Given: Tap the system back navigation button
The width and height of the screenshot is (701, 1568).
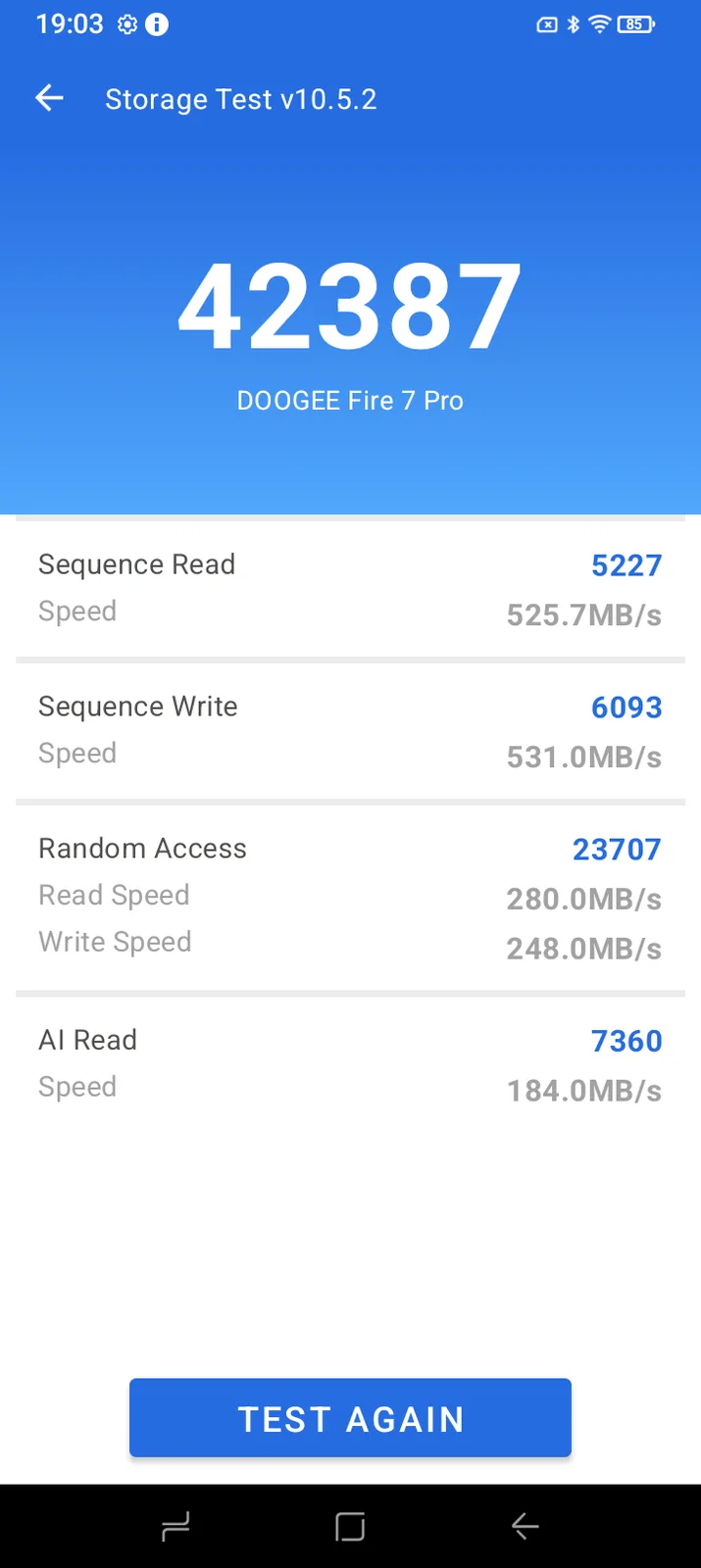Looking at the screenshot, I should tap(526, 1526).
